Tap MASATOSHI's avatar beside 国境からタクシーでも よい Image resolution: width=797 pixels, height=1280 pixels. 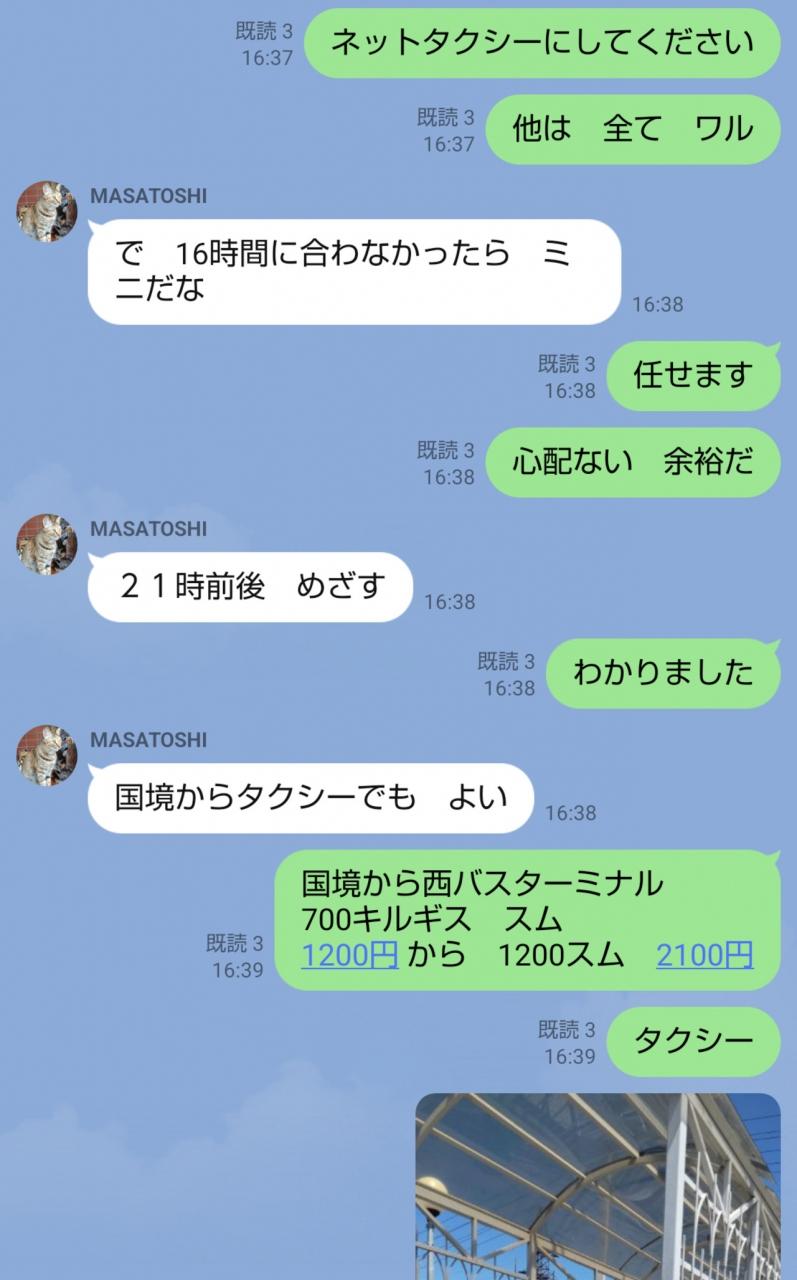pos(47,755)
